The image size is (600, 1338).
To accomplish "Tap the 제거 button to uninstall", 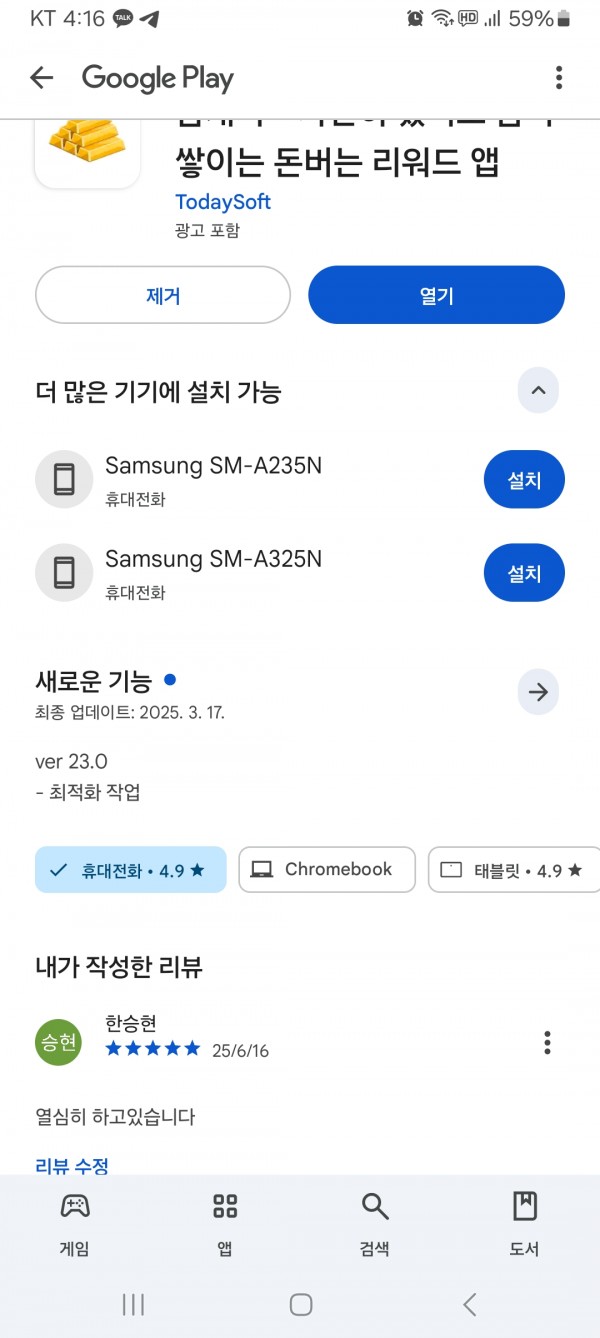I will (x=163, y=295).
